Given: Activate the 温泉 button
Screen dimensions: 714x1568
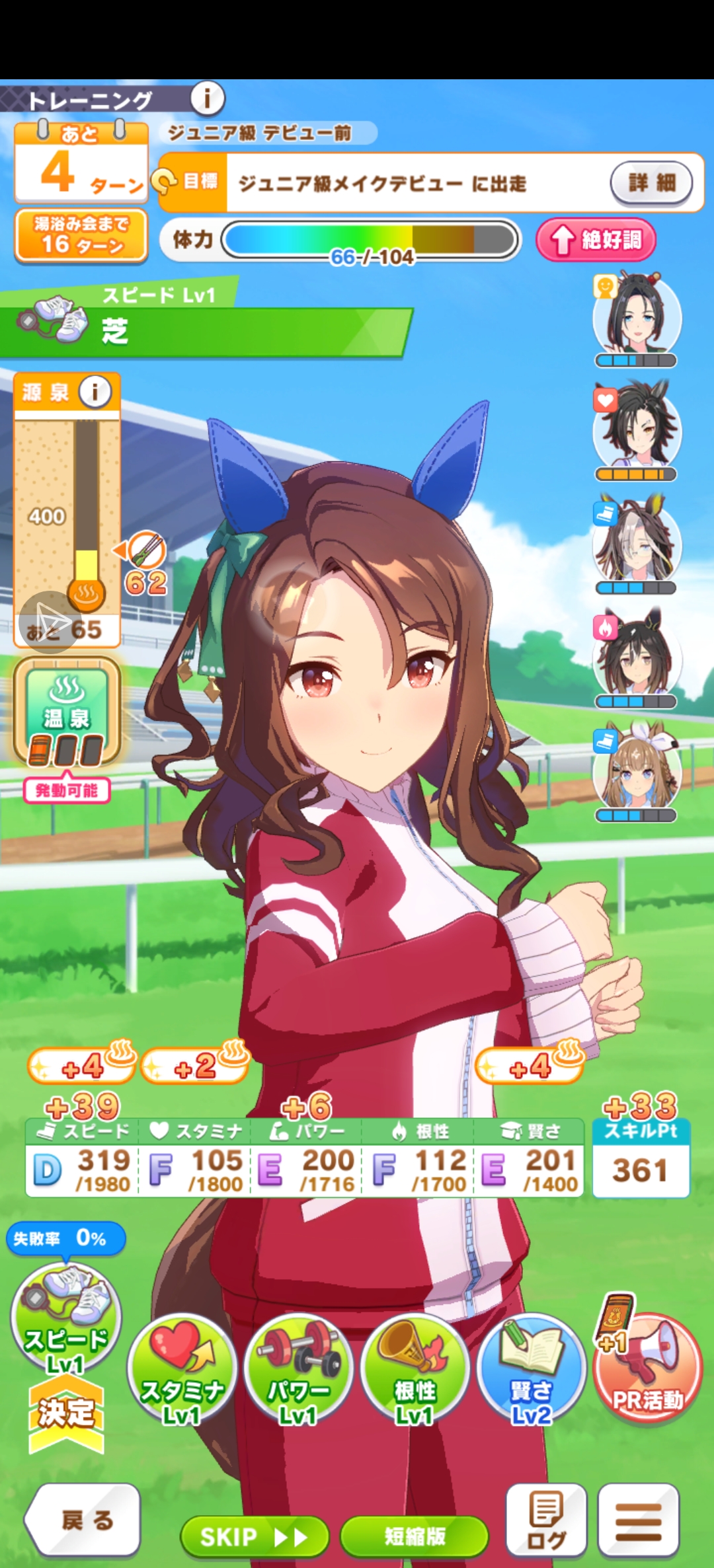Looking at the screenshot, I should click(x=67, y=711).
